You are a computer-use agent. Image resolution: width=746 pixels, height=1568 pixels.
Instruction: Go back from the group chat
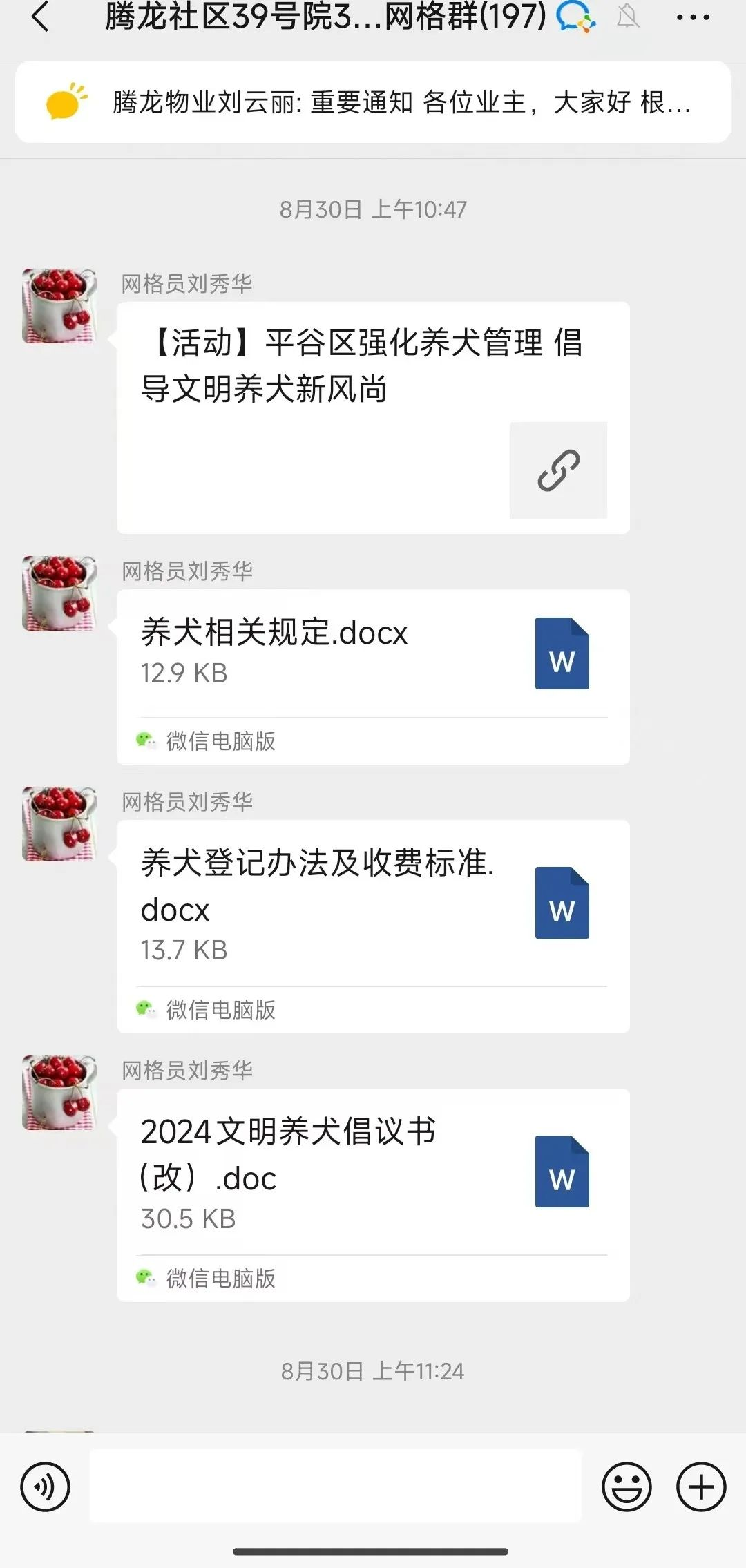pyautogui.click(x=41, y=17)
